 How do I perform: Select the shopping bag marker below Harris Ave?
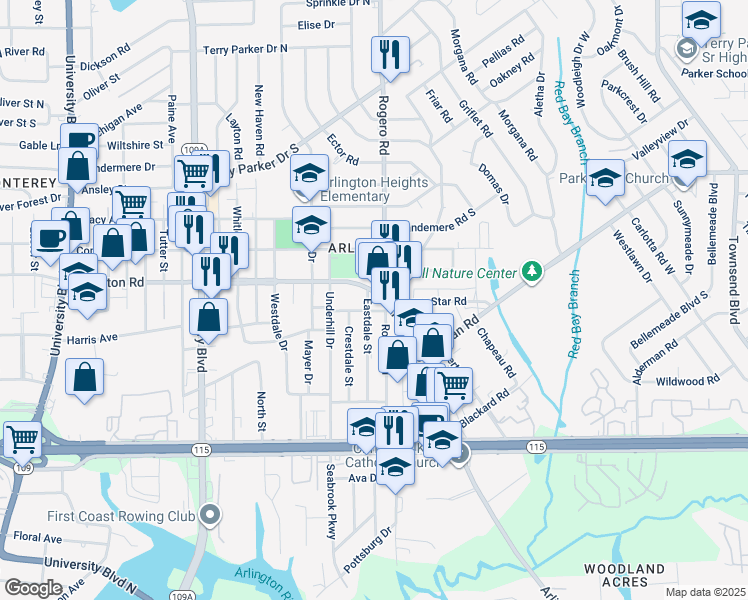(x=85, y=377)
